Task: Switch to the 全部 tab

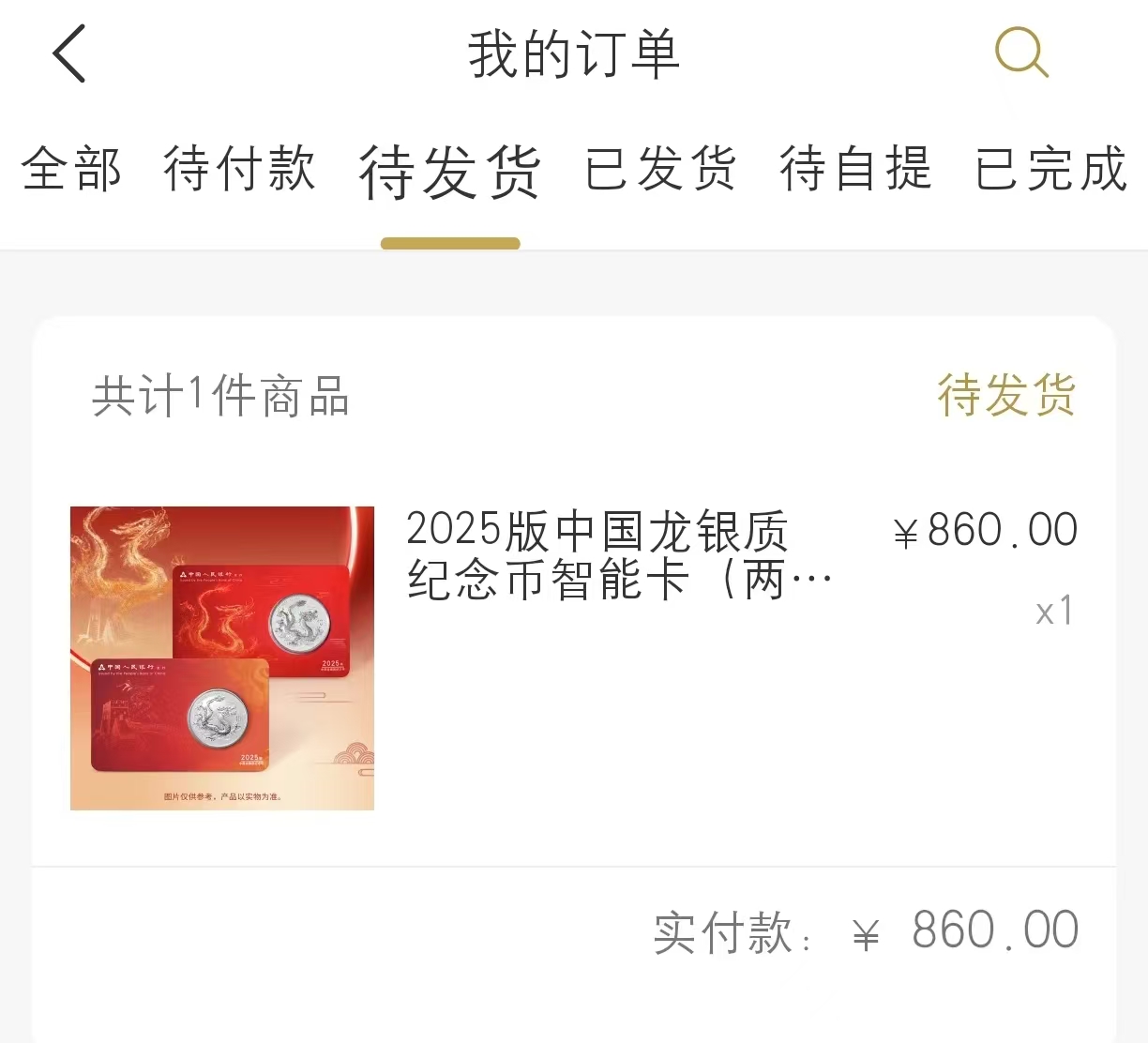Action: (71, 170)
